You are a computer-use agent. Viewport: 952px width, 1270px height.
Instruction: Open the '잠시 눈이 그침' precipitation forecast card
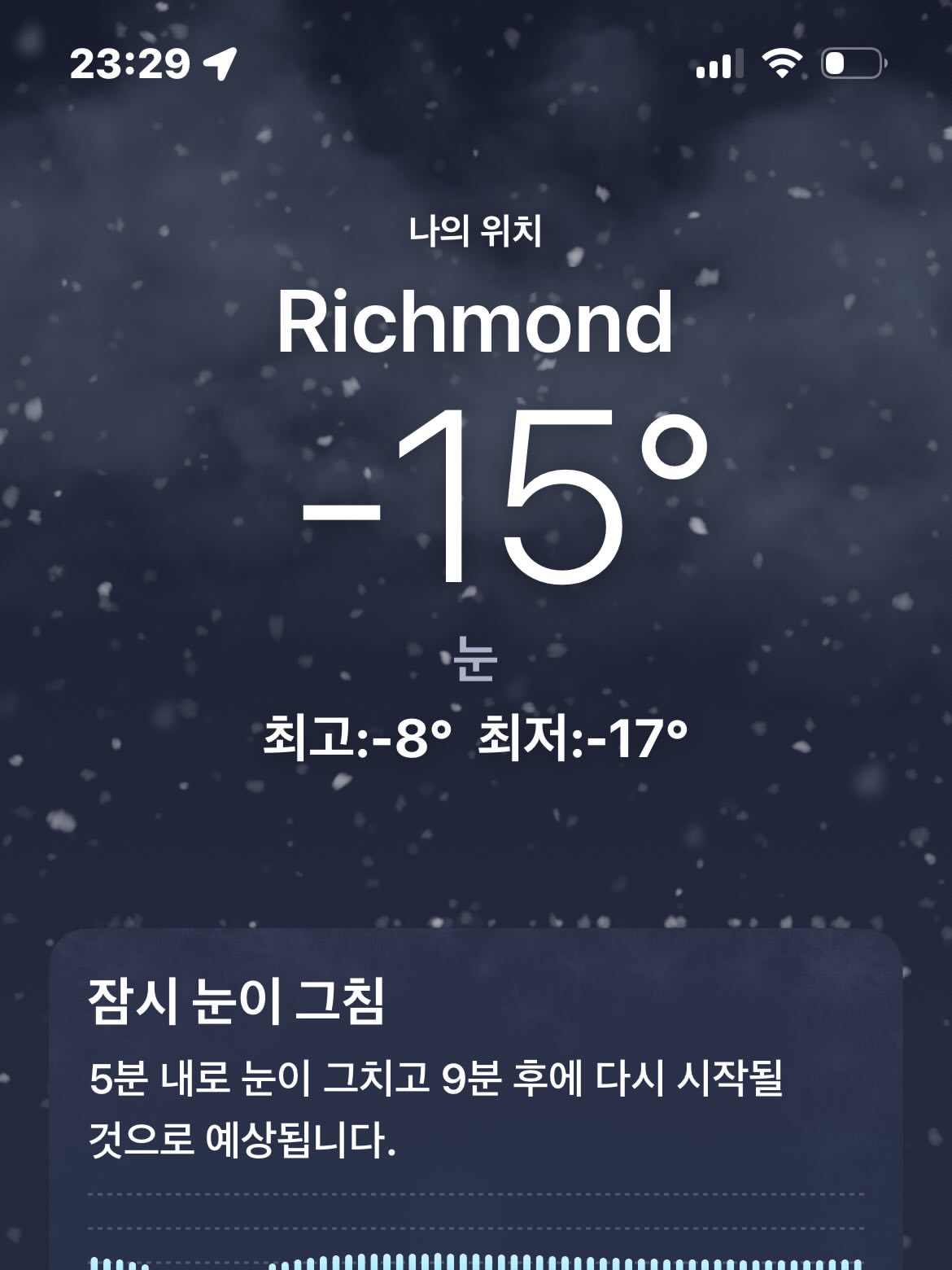pos(476,1099)
